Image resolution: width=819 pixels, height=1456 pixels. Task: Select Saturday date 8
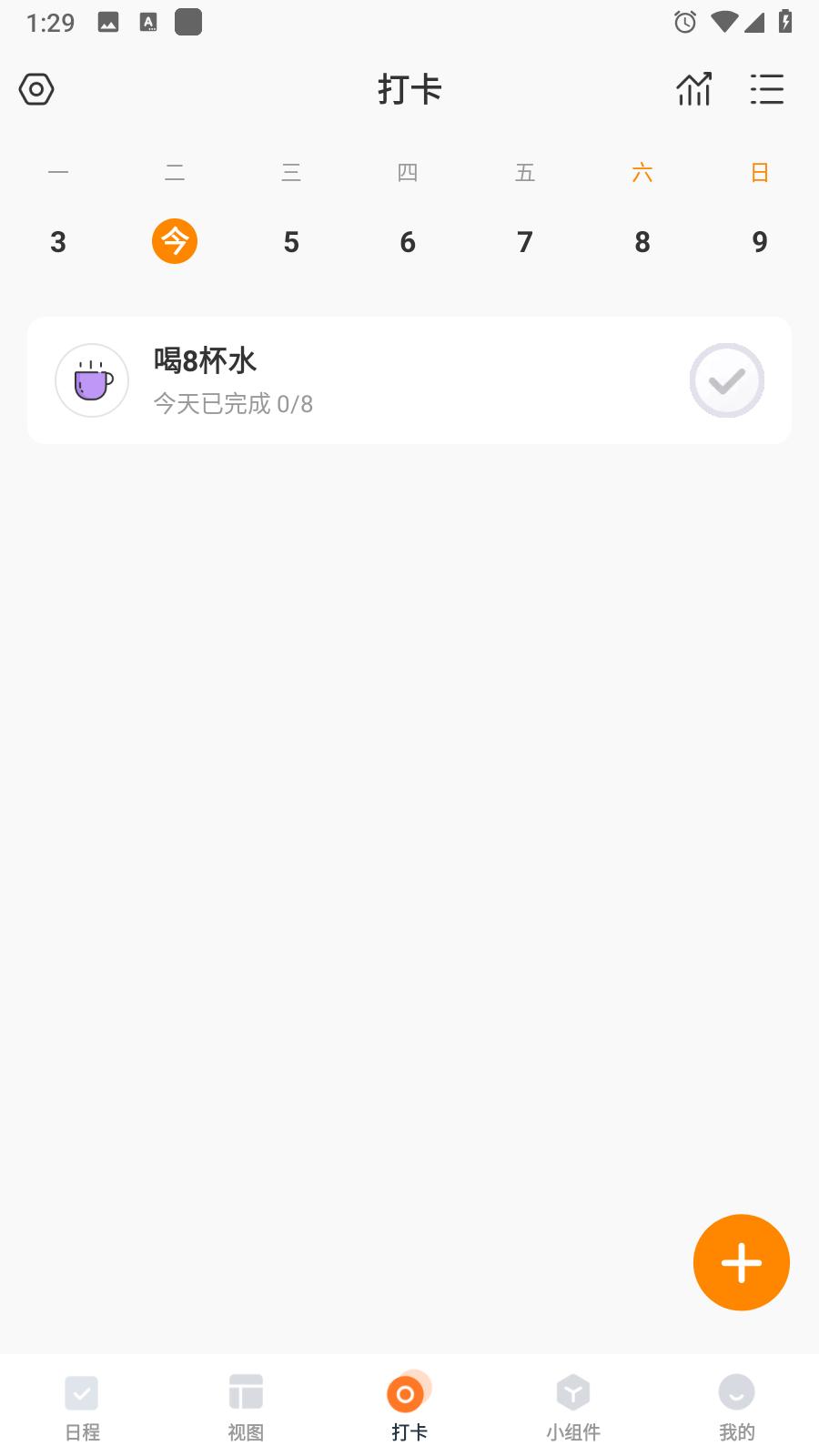642,241
